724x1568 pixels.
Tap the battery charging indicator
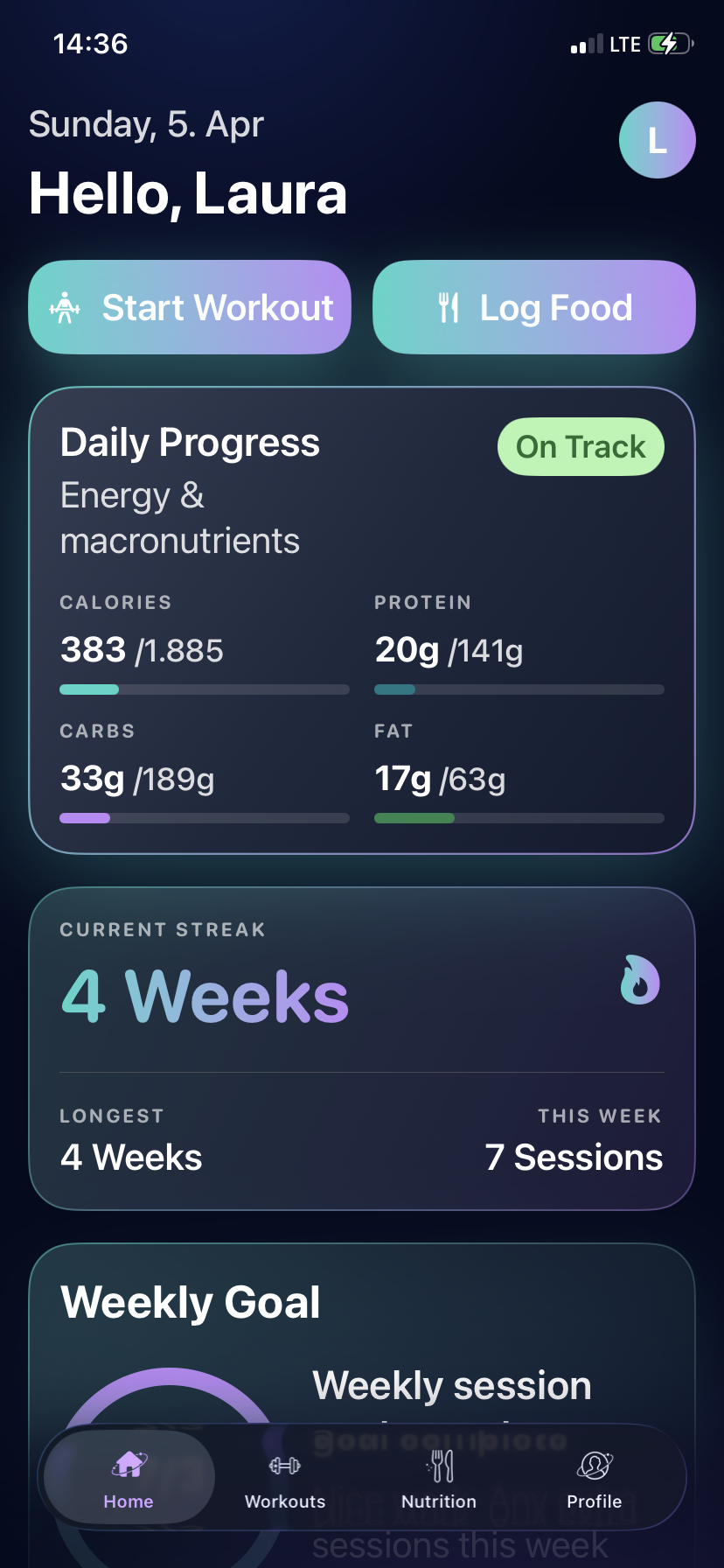click(670, 44)
